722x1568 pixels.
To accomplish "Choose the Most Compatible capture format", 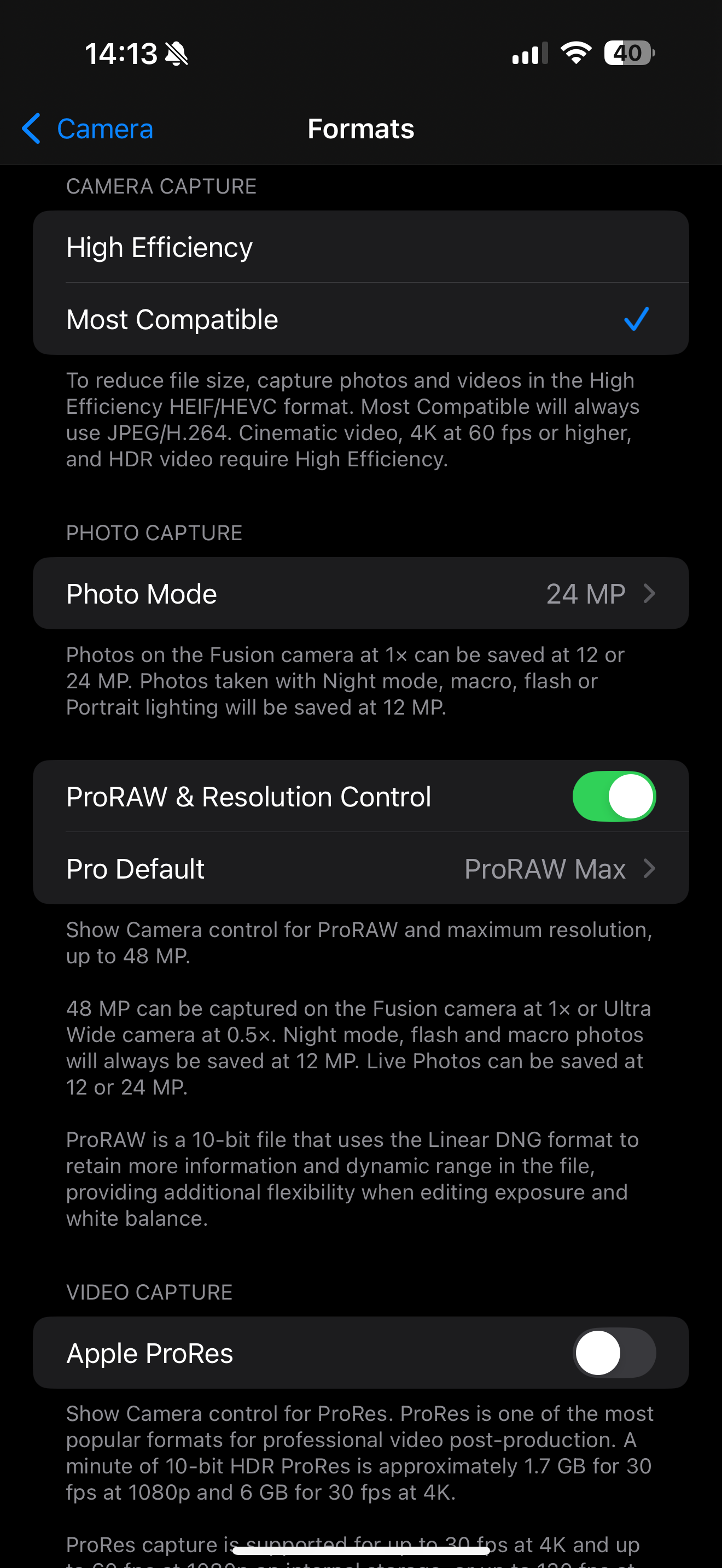I will pos(360,320).
